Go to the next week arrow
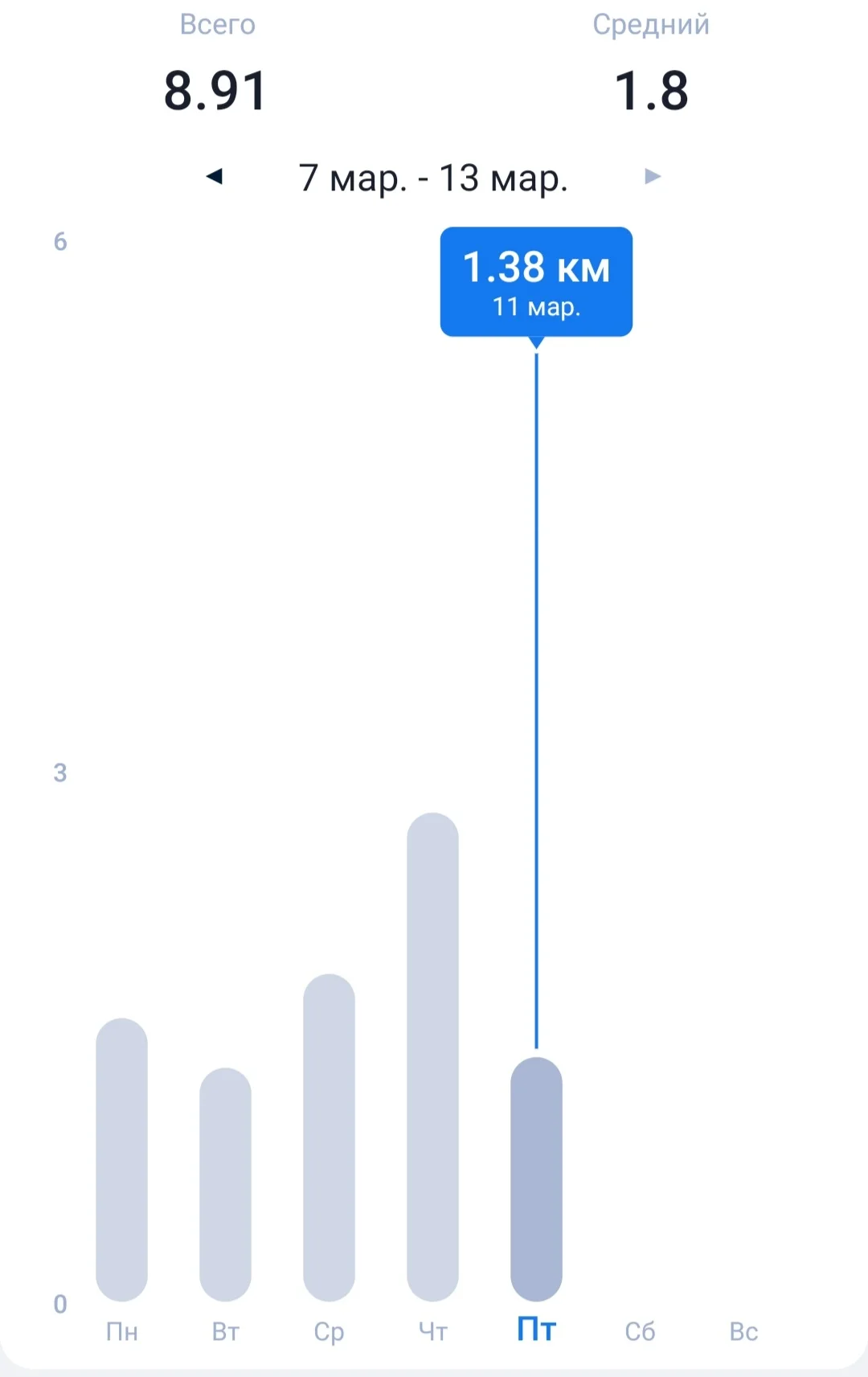This screenshot has height=1377, width=868. point(653,176)
